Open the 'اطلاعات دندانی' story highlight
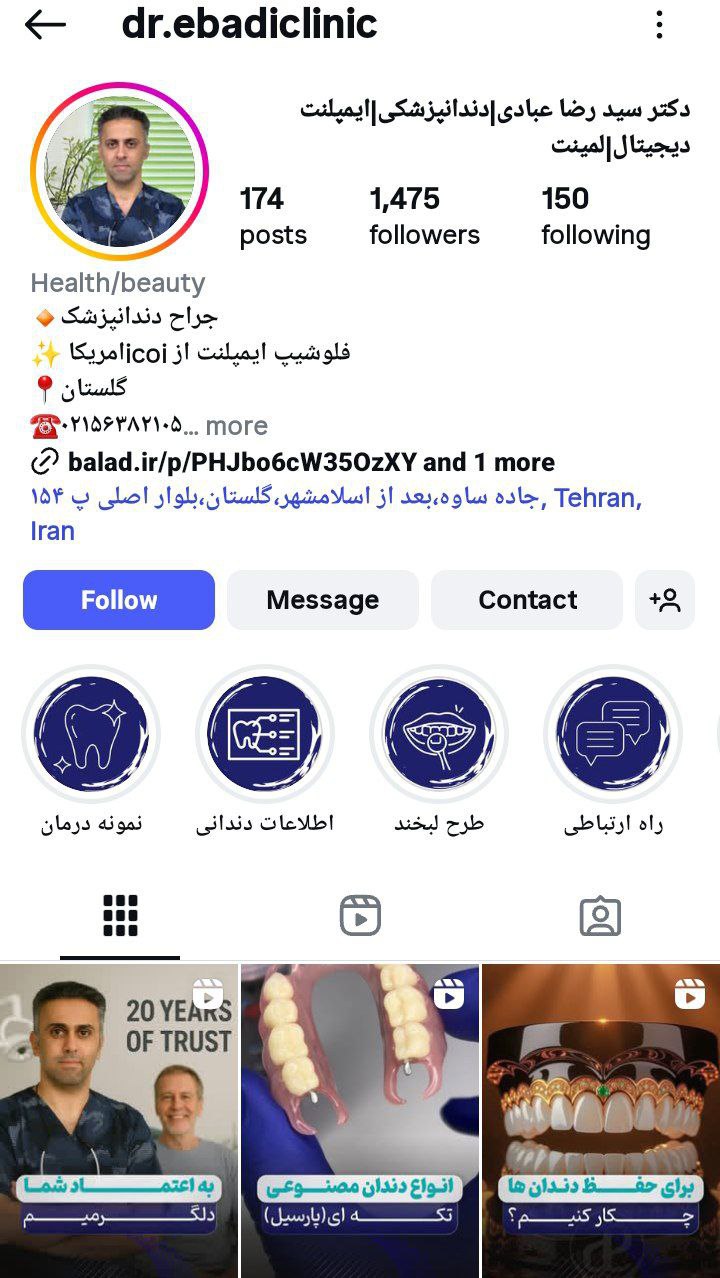This screenshot has width=720, height=1278. (x=265, y=734)
